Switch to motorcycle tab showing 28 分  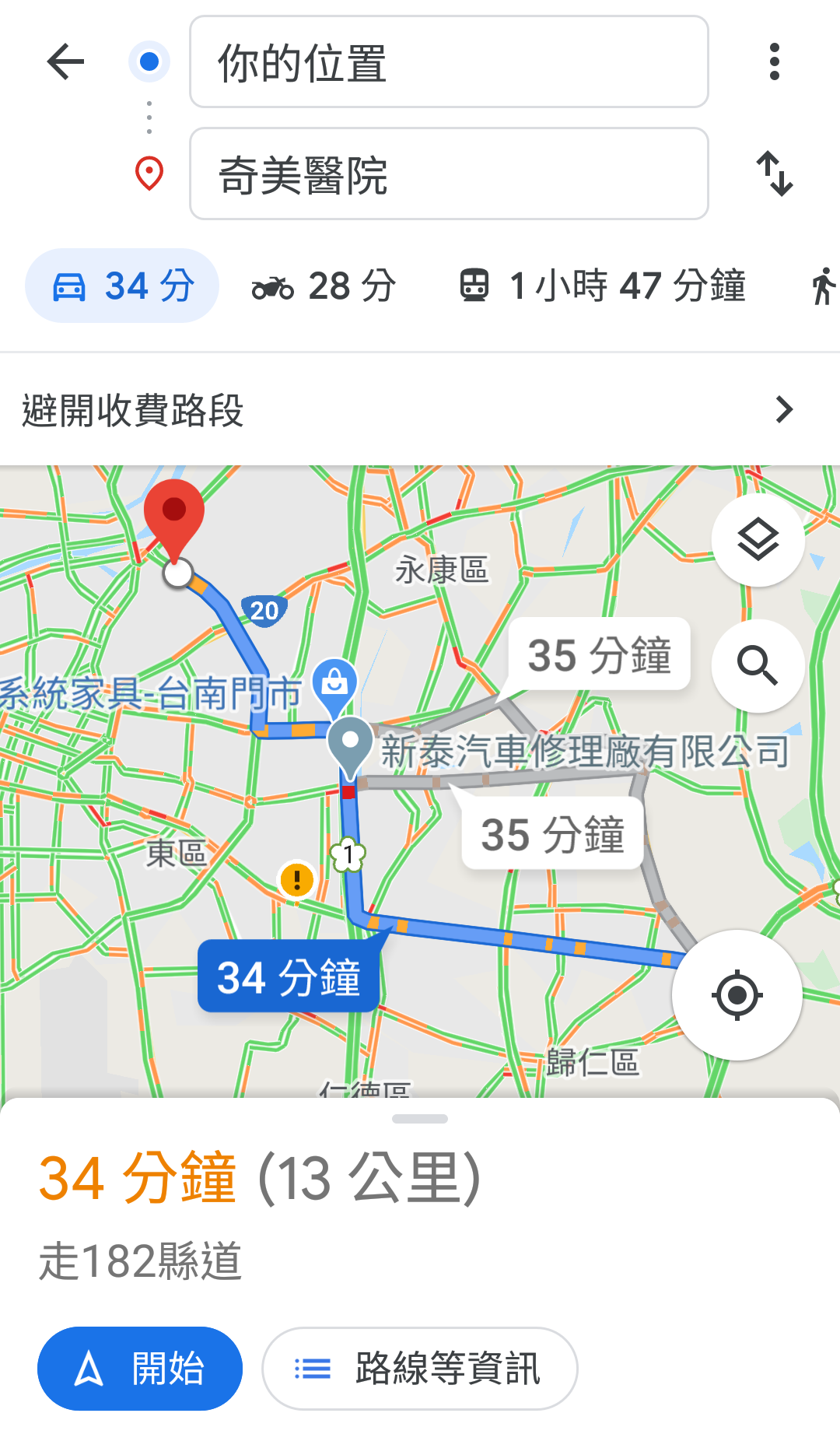(324, 286)
